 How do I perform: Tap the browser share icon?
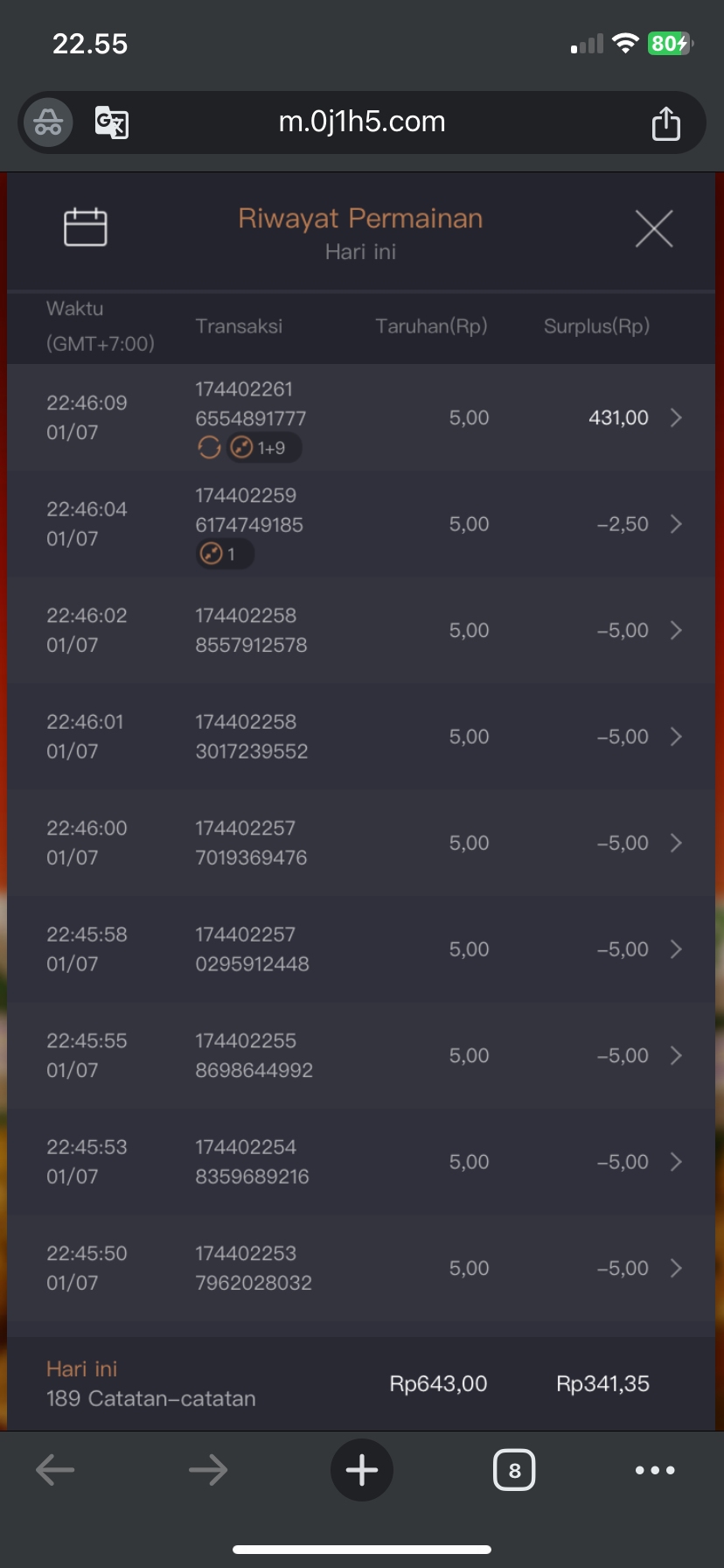[665, 122]
